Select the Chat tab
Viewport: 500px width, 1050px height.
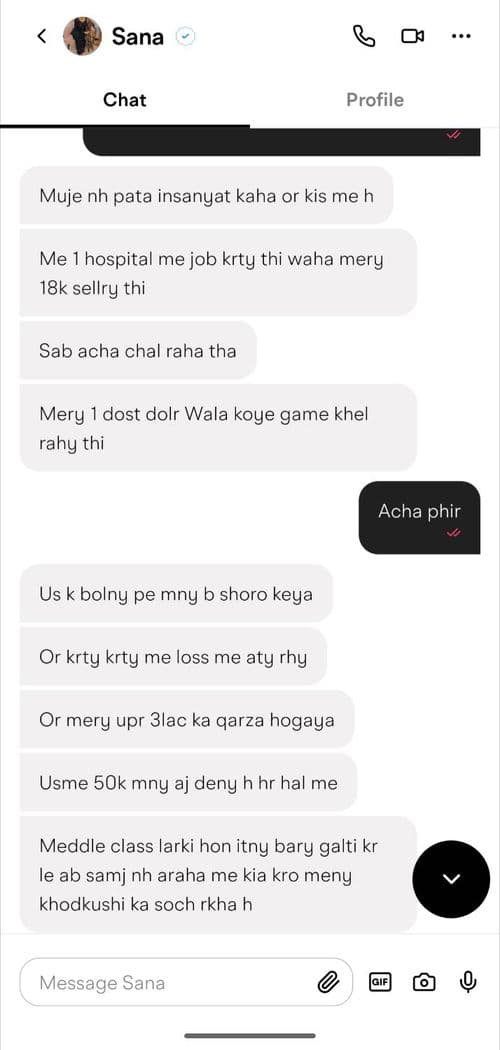pos(124,100)
